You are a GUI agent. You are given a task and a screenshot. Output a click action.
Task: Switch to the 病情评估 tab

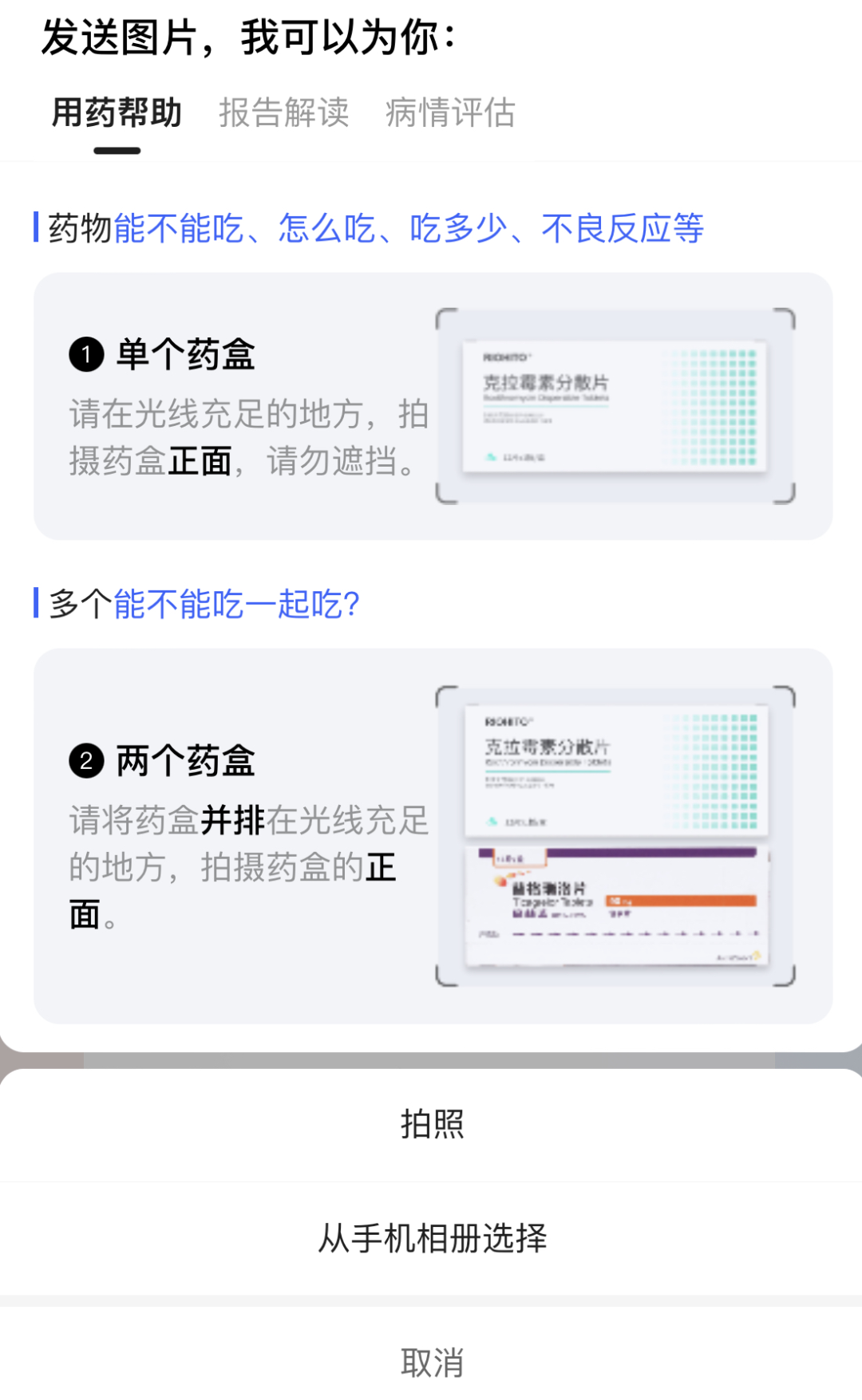450,112
